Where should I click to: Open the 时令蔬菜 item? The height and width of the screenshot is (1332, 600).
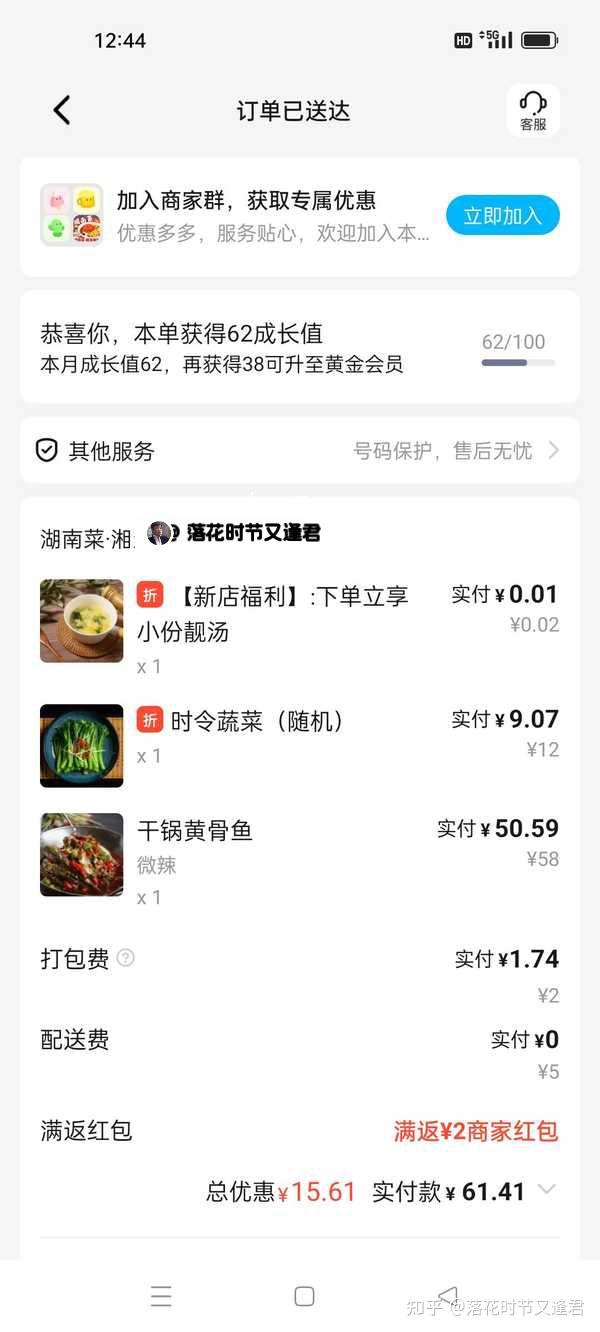point(300,744)
